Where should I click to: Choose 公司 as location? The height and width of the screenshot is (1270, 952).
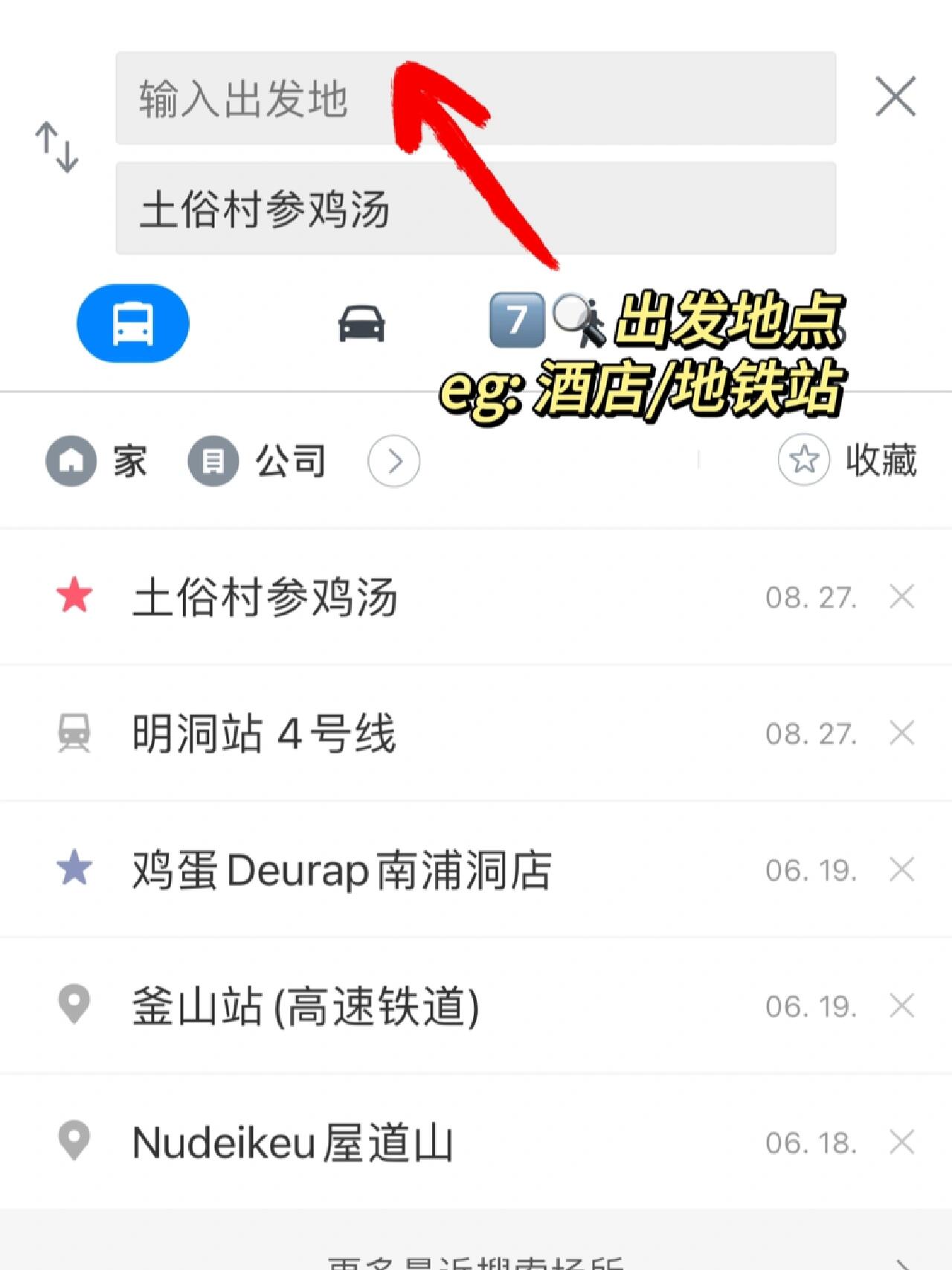(x=257, y=461)
